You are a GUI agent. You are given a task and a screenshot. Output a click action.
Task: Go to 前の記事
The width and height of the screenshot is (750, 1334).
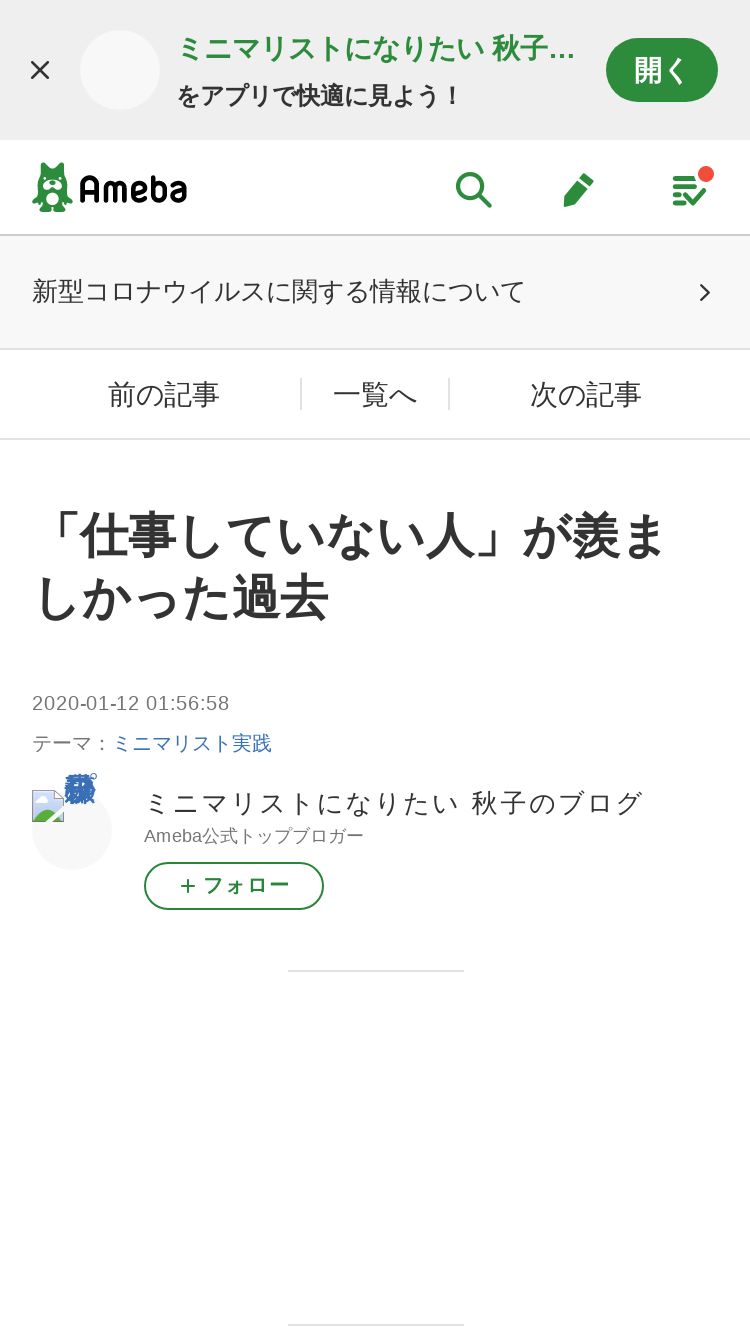click(x=164, y=394)
